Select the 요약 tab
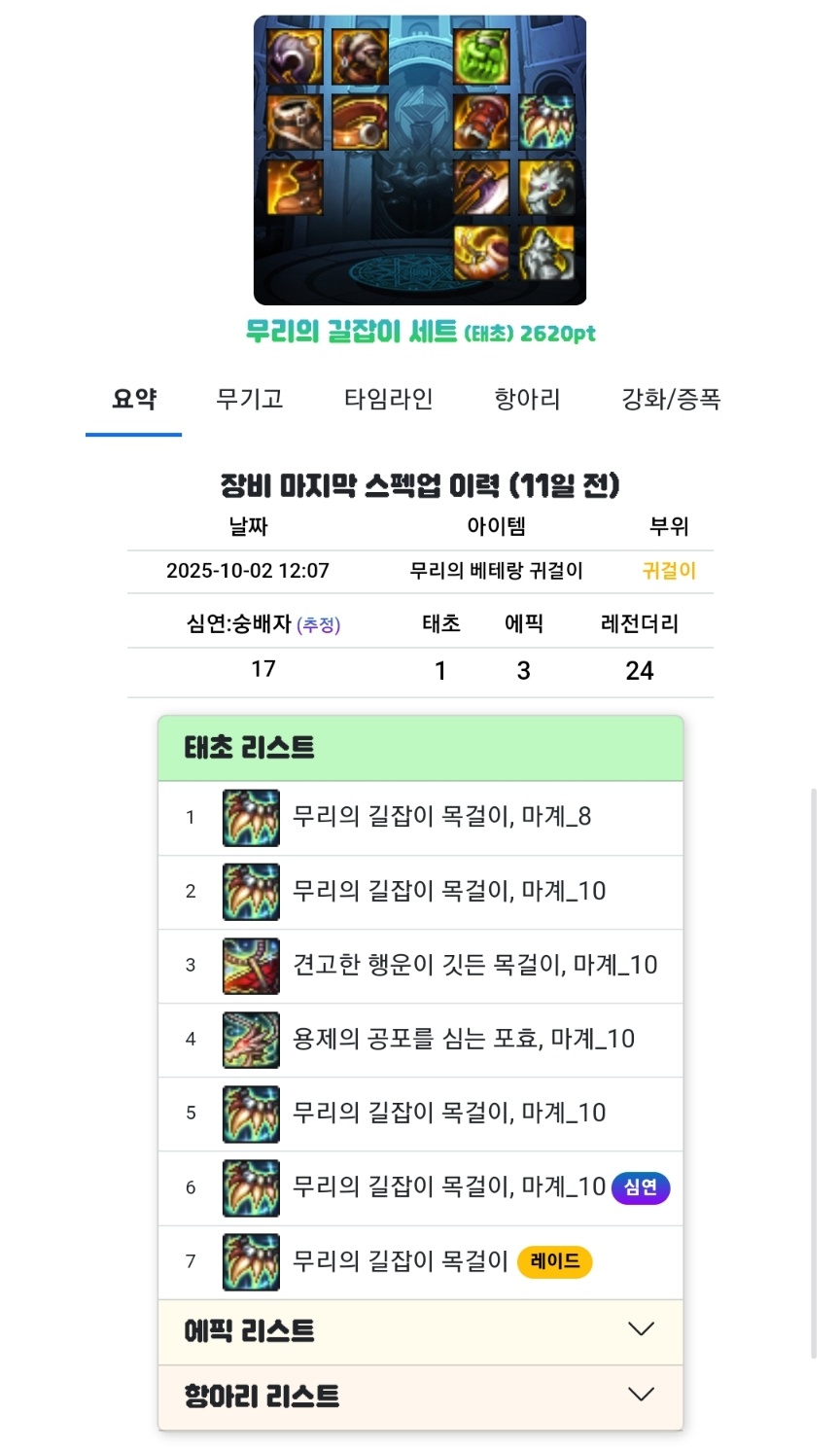This screenshot has width=840, height=1451. (x=134, y=399)
